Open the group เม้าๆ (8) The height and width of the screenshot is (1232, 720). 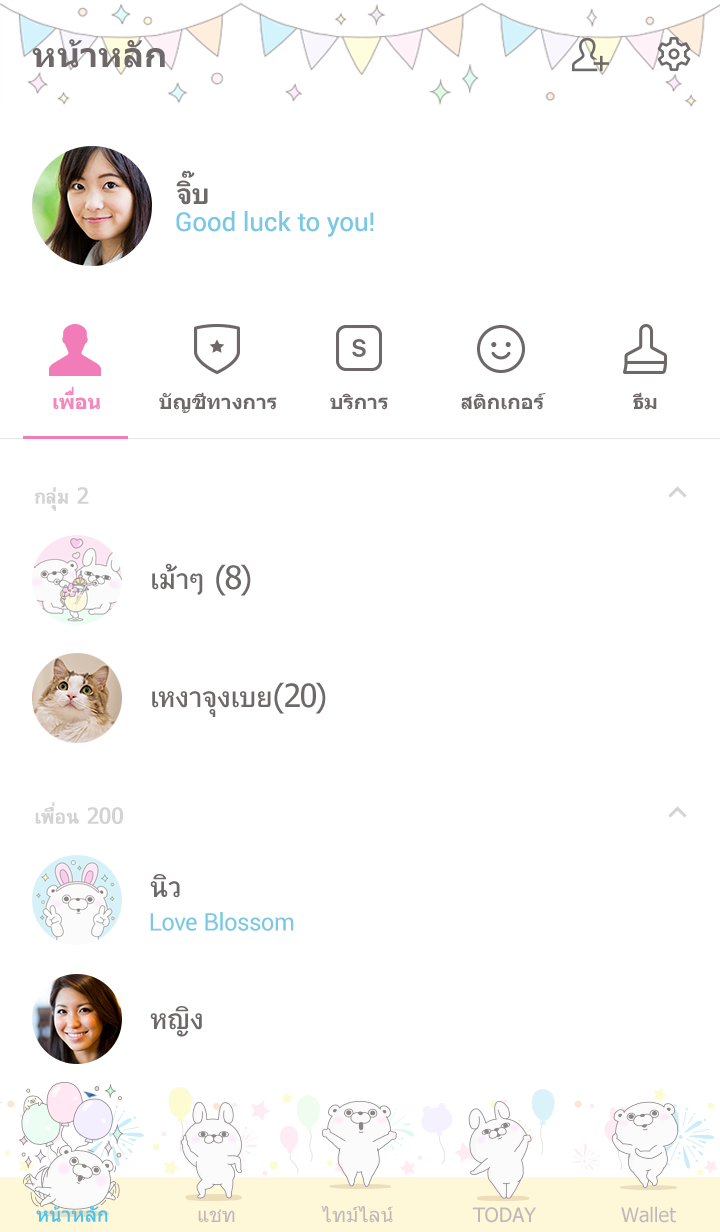[200, 579]
